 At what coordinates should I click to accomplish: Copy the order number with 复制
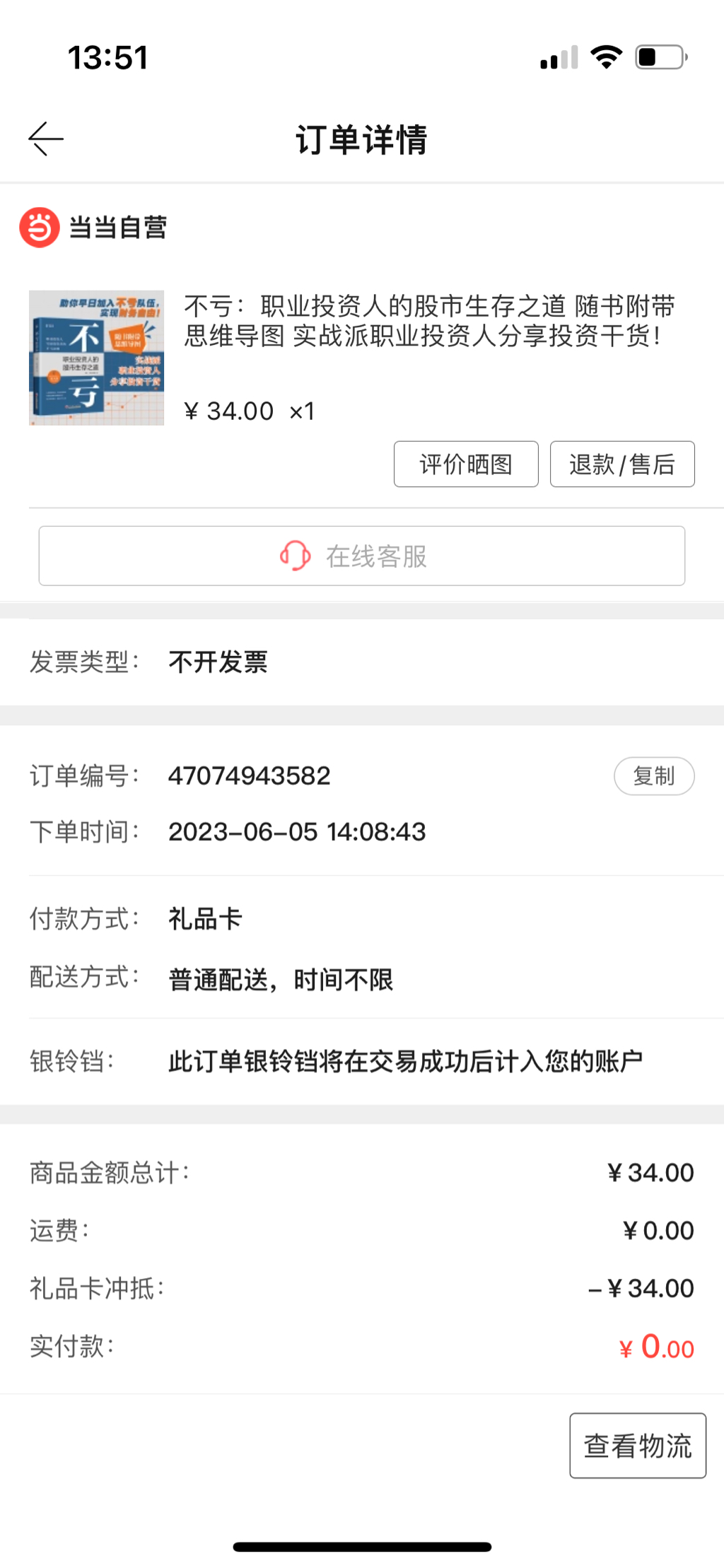pyautogui.click(x=653, y=776)
